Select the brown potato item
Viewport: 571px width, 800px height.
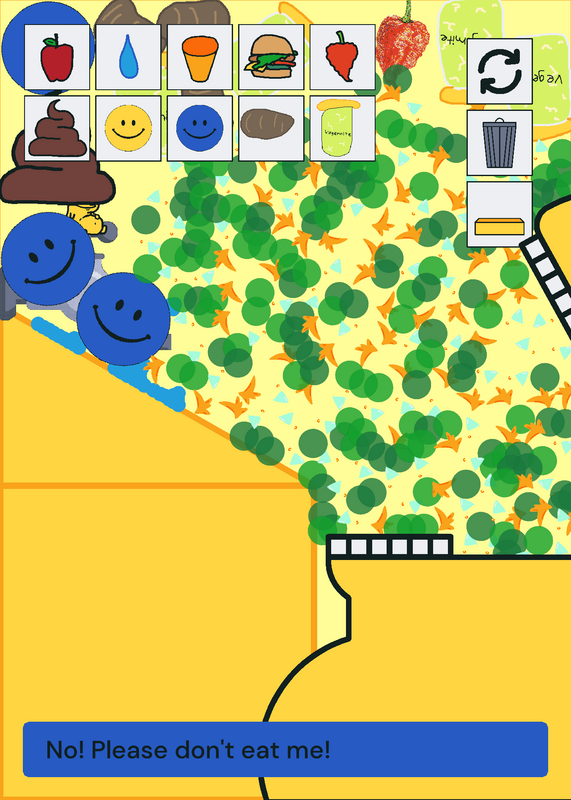[x=271, y=129]
